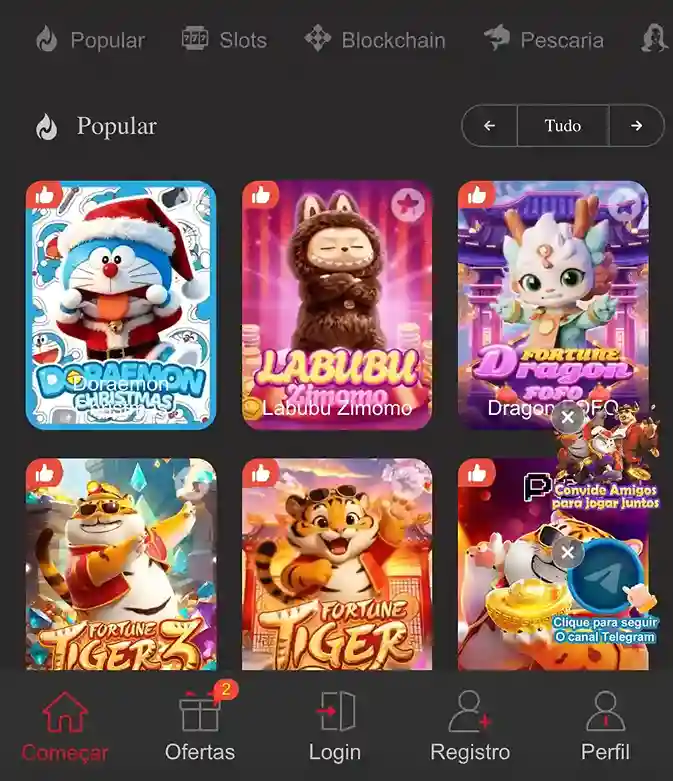Go to the previous Popular games page
Viewport: 673px width, 781px height.
tap(489, 126)
